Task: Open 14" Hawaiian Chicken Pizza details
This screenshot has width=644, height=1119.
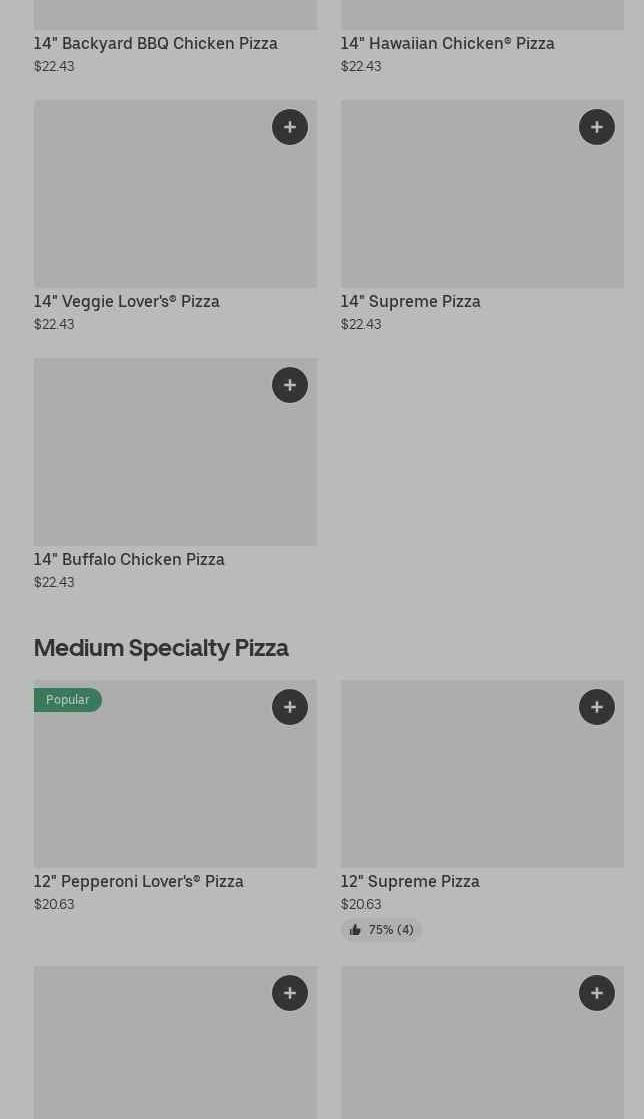Action: (447, 43)
